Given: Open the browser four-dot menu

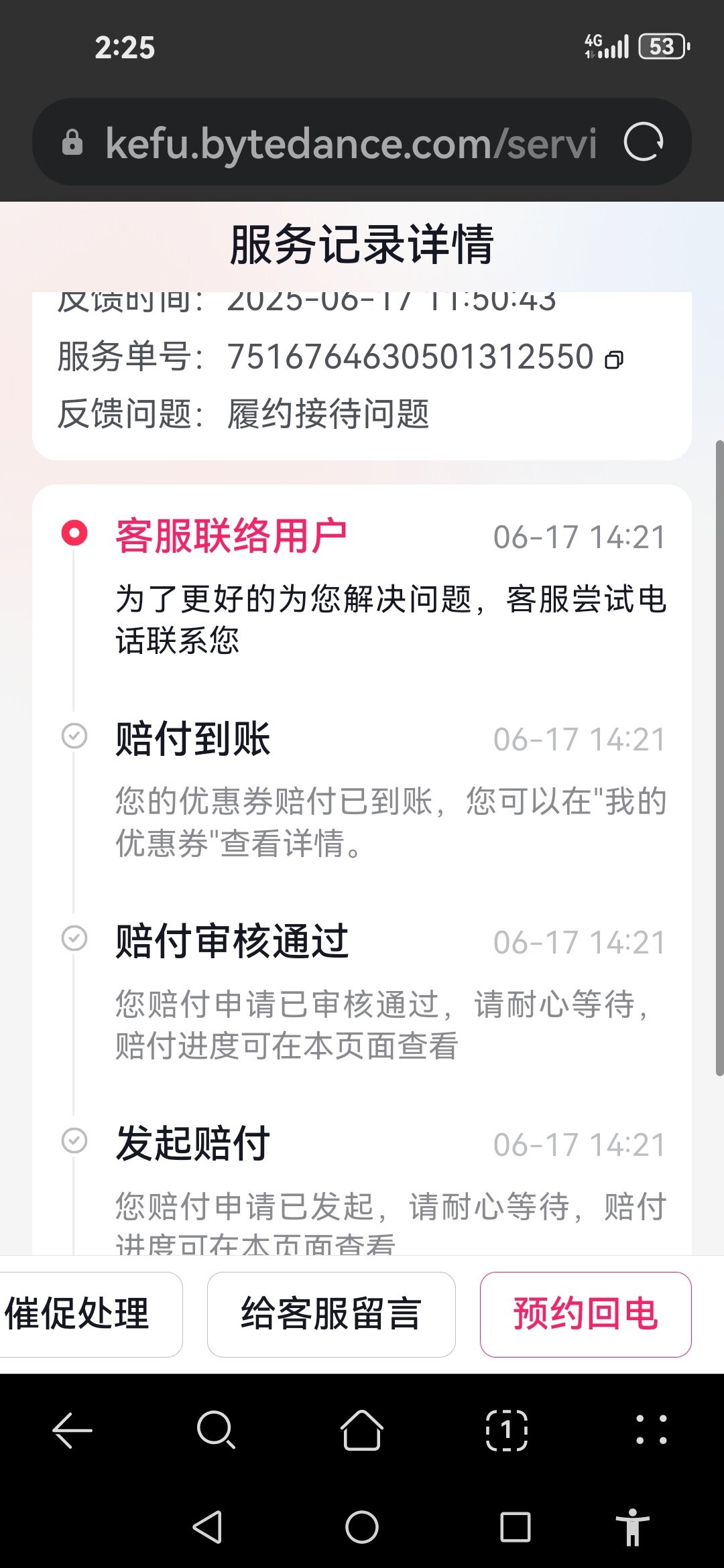Looking at the screenshot, I should coord(652,1429).
